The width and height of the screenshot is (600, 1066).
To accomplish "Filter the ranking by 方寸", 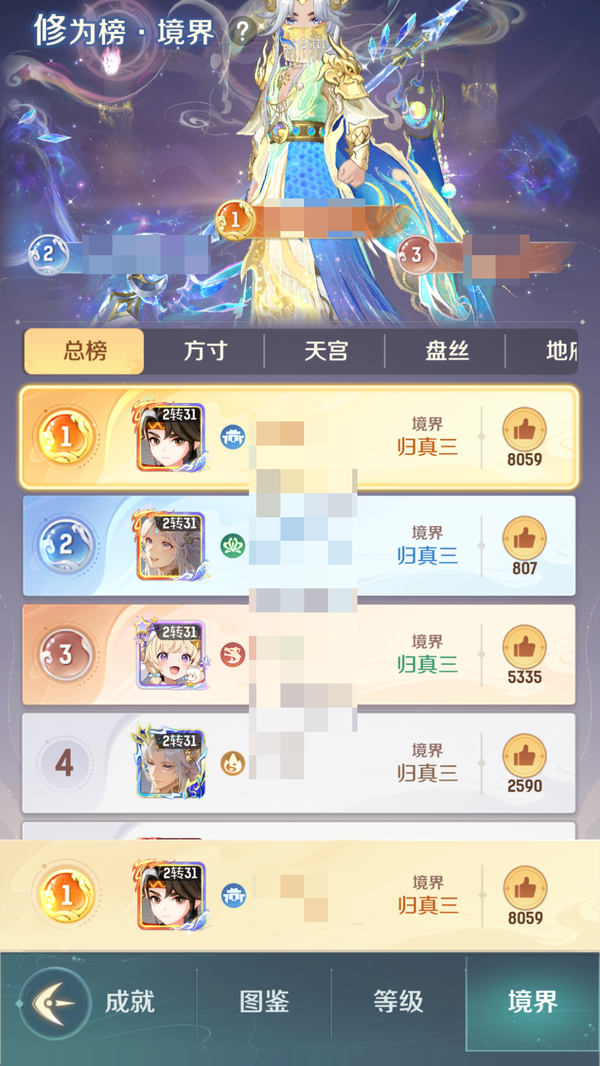I will [204, 351].
